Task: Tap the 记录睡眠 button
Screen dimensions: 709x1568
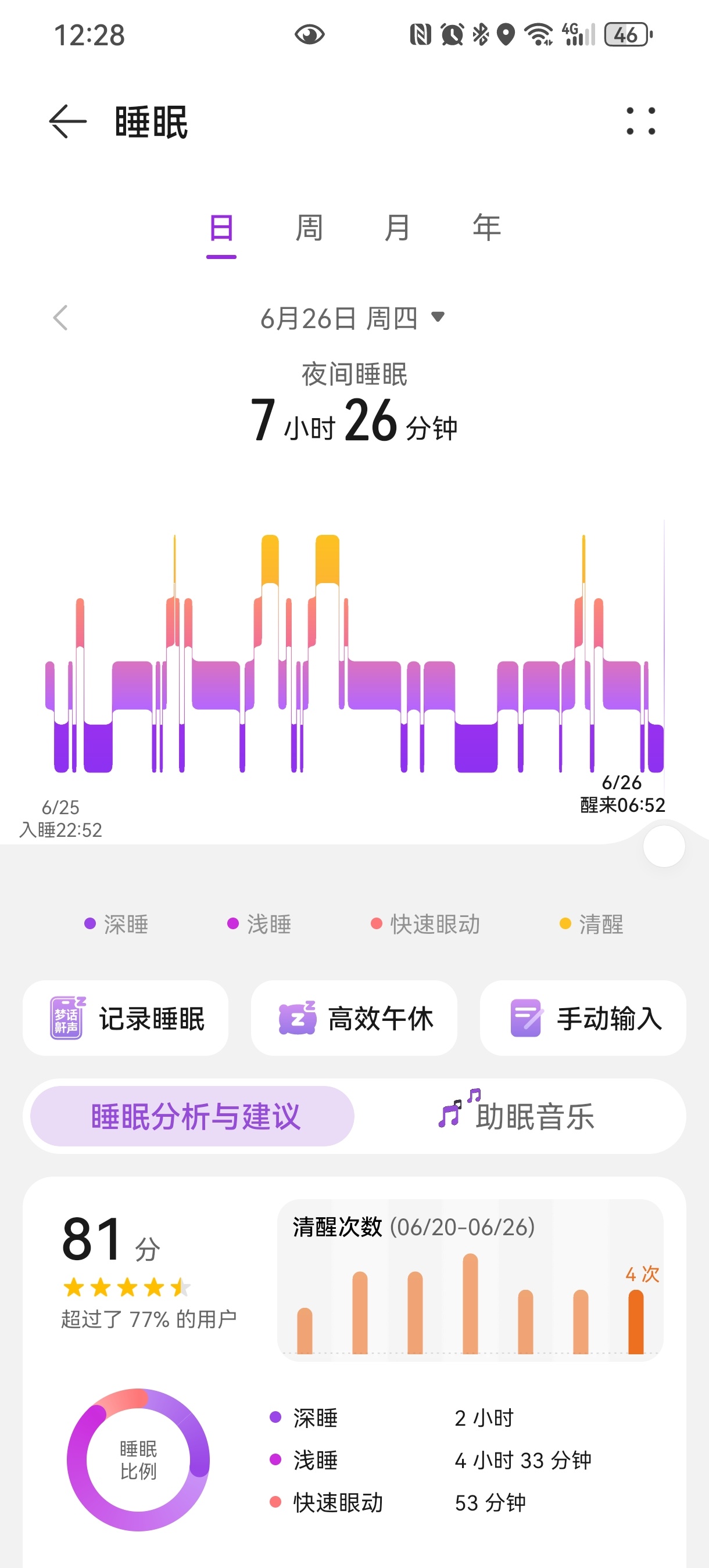Action: [126, 1017]
